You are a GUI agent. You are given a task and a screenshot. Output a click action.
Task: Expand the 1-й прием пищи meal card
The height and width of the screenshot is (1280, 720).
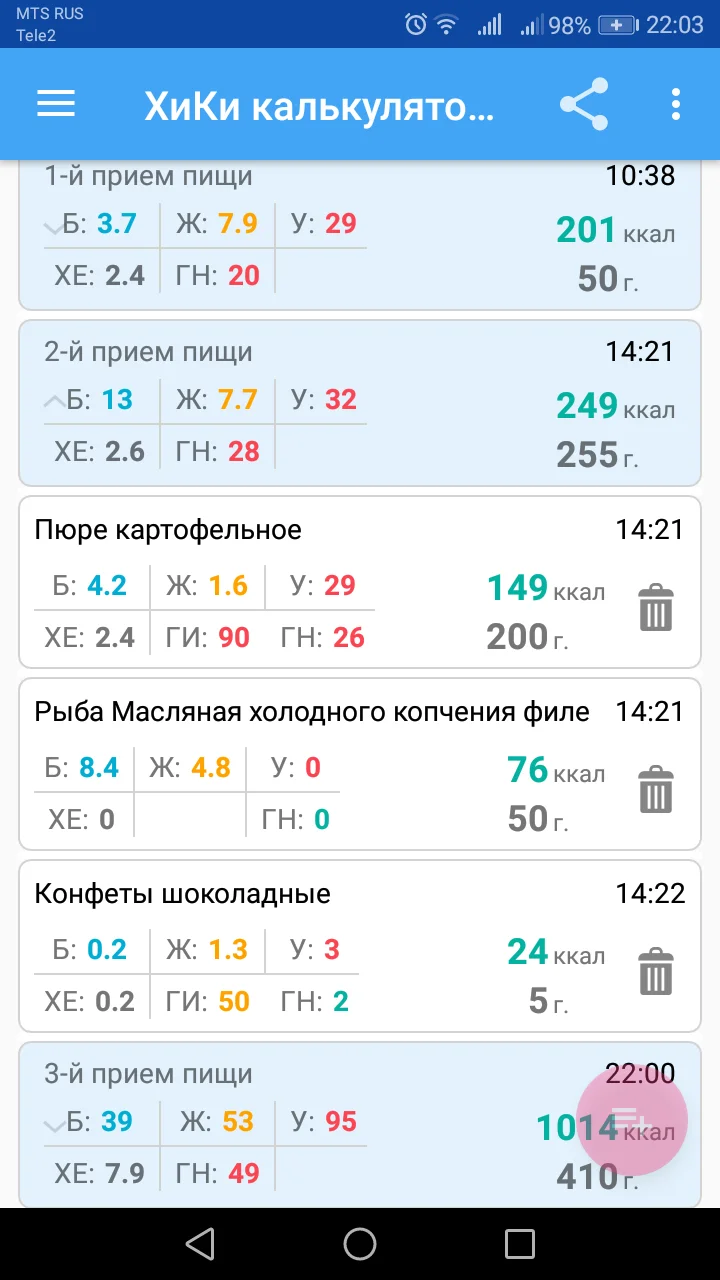click(x=55, y=227)
